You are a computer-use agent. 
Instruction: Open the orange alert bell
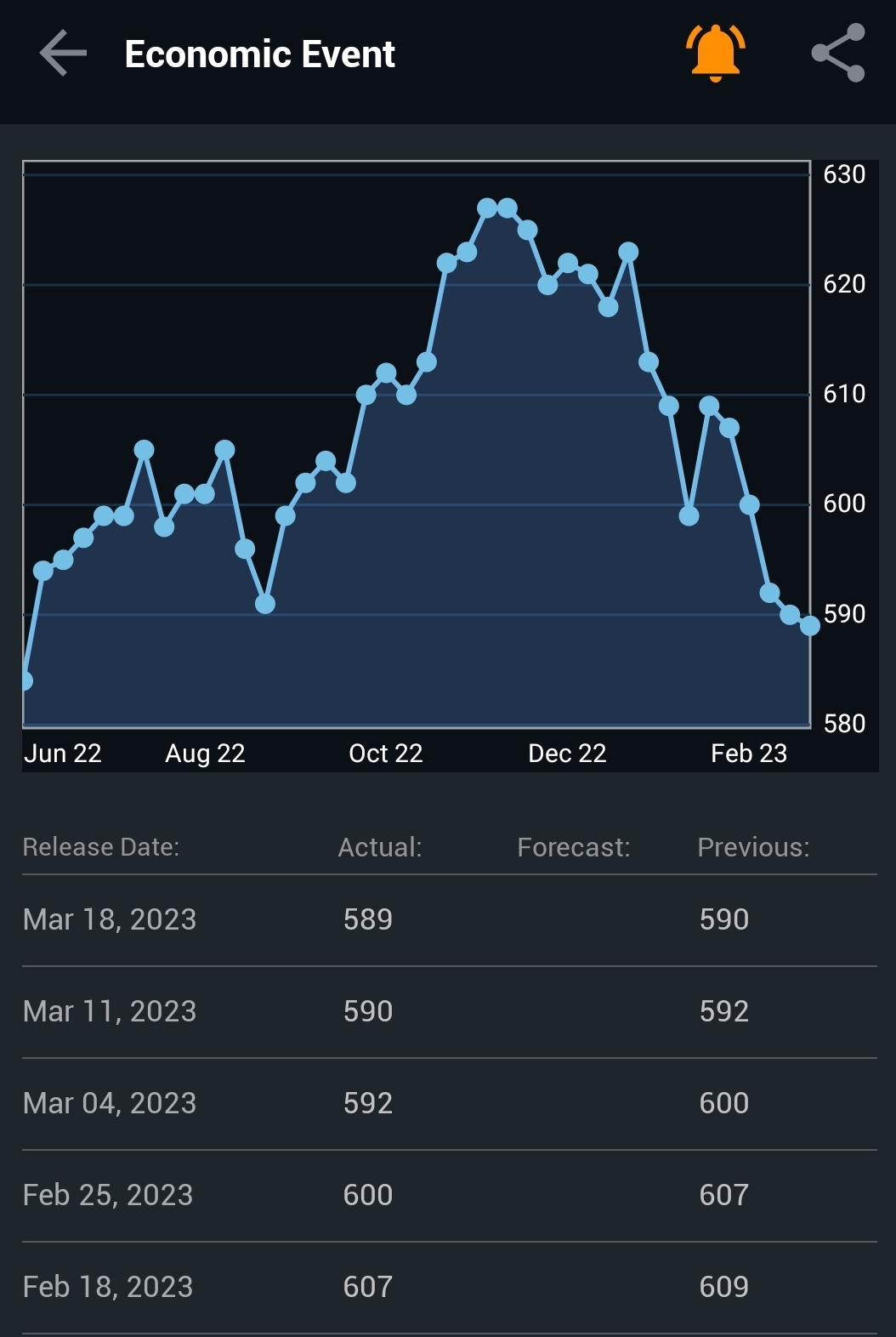715,53
